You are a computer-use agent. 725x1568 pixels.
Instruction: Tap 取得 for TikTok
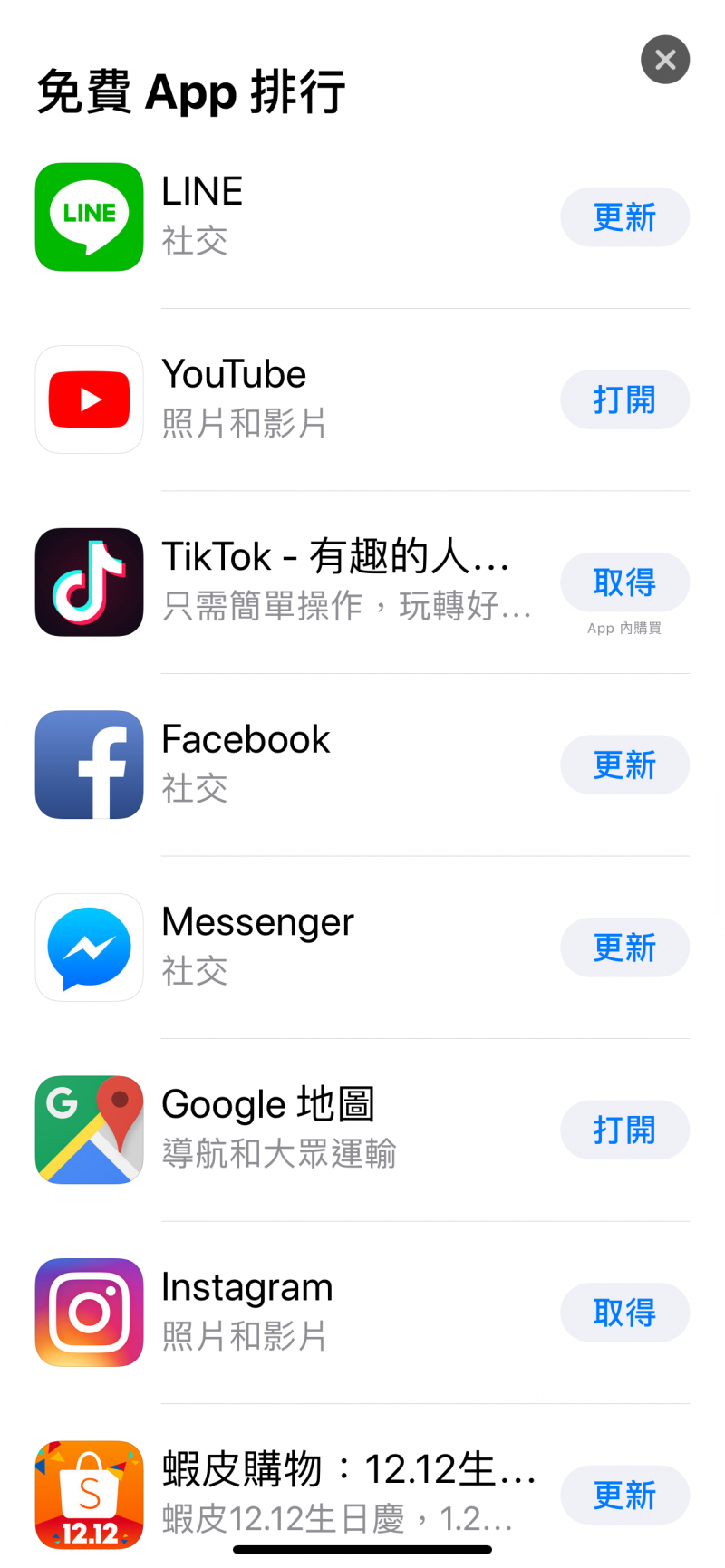point(624,582)
